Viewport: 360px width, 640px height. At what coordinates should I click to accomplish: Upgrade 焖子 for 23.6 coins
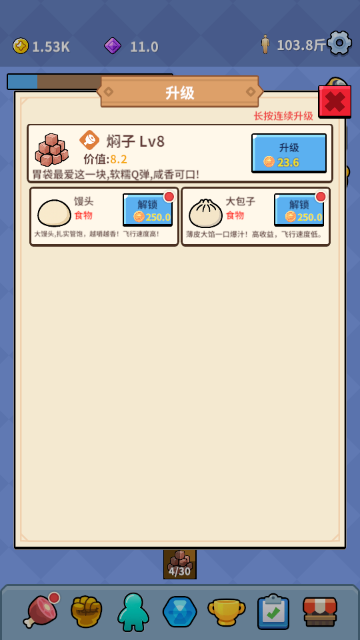[289, 153]
